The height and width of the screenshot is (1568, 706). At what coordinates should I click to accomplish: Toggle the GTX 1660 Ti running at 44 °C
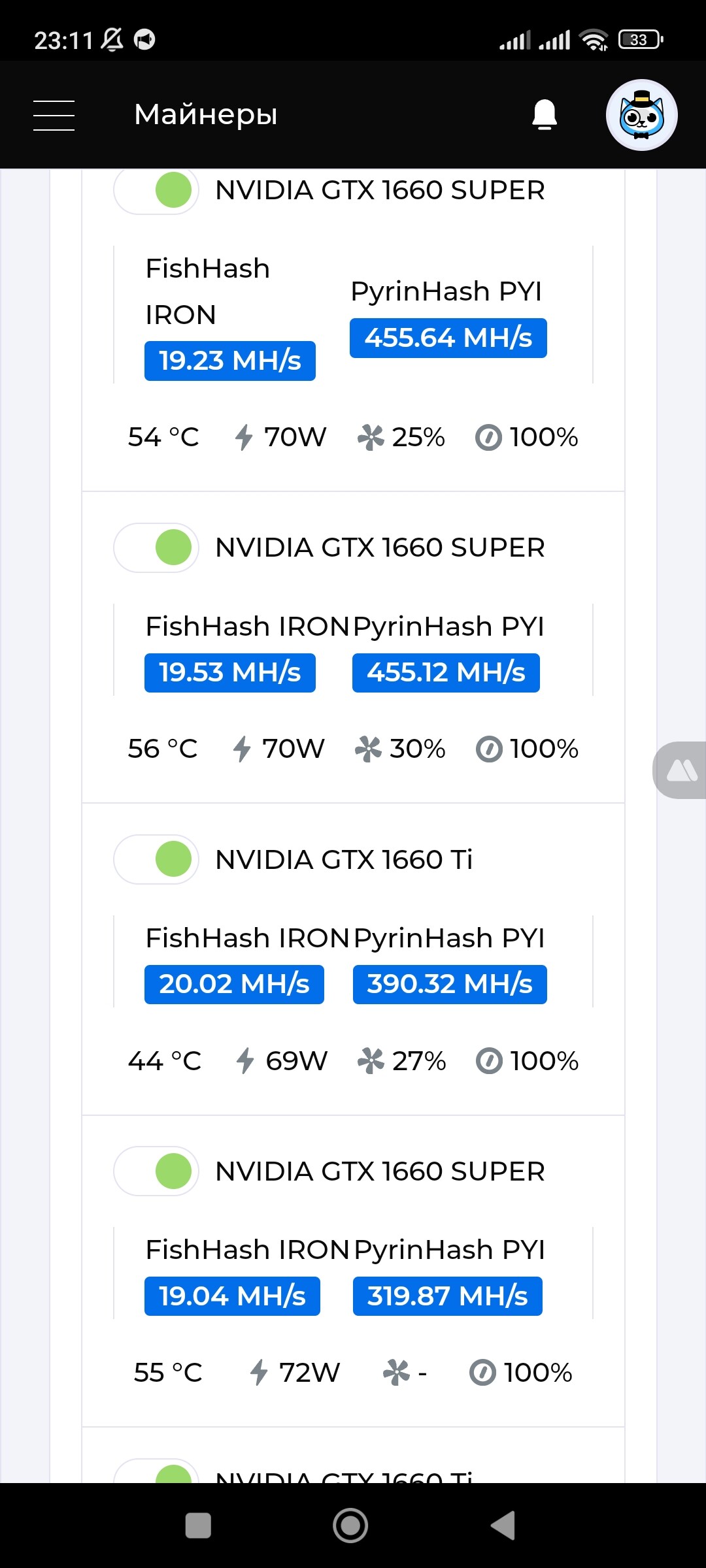pyautogui.click(x=156, y=859)
